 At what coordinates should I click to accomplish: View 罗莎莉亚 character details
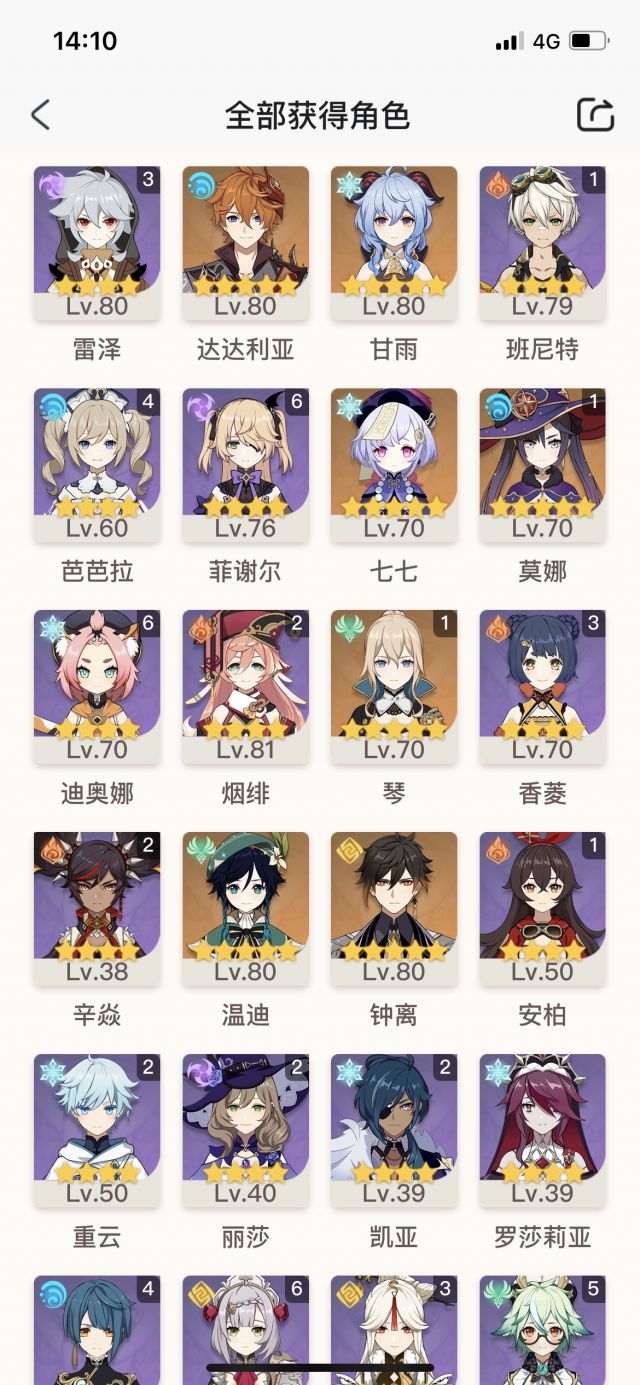[542, 1131]
